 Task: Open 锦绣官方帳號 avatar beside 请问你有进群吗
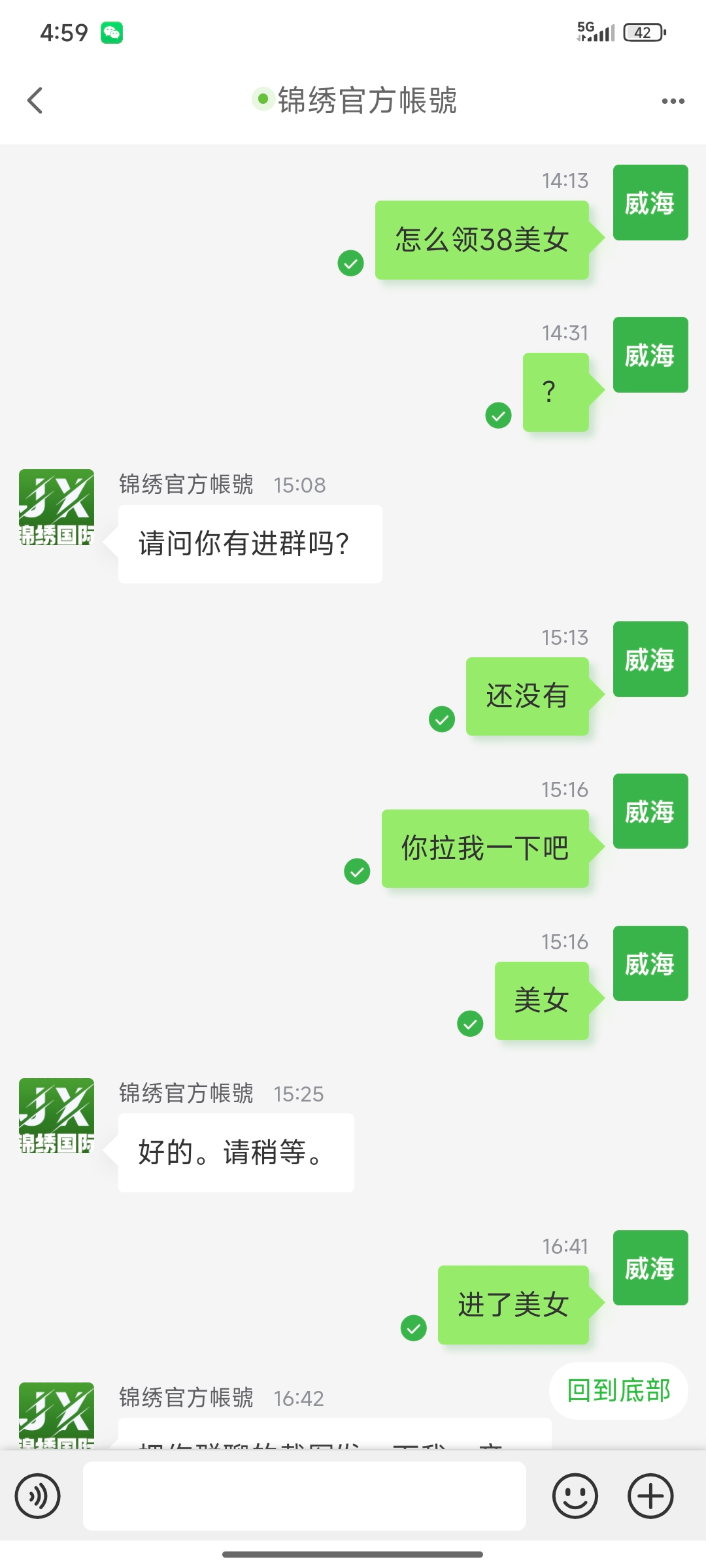coord(56,507)
